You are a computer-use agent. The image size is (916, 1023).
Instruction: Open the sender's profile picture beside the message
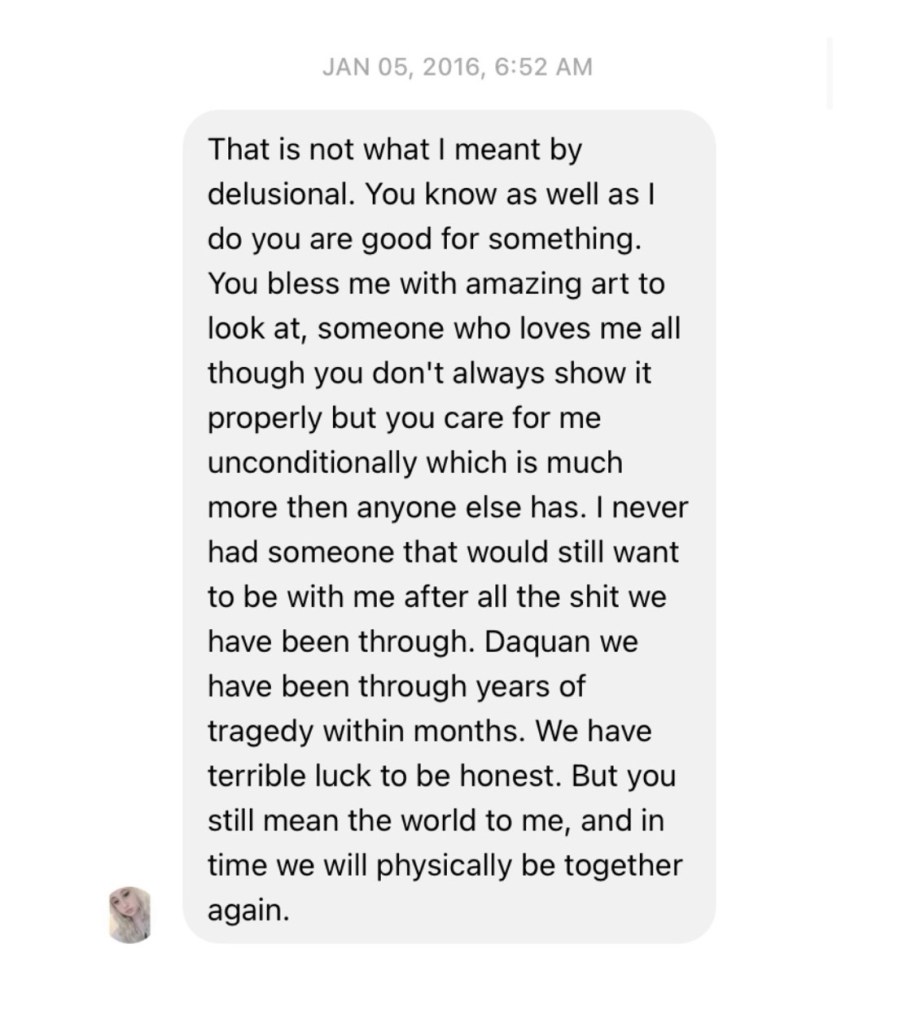pos(130,914)
